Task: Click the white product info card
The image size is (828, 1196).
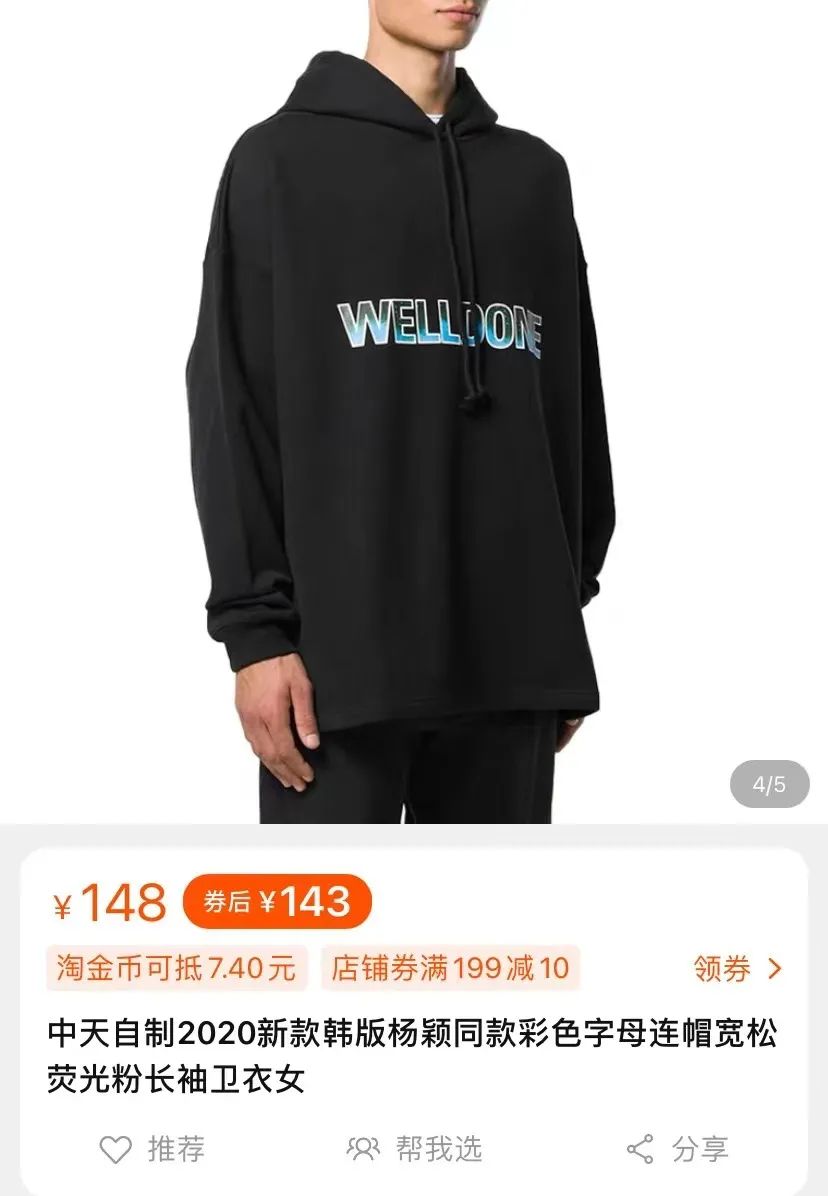Action: click(414, 1000)
